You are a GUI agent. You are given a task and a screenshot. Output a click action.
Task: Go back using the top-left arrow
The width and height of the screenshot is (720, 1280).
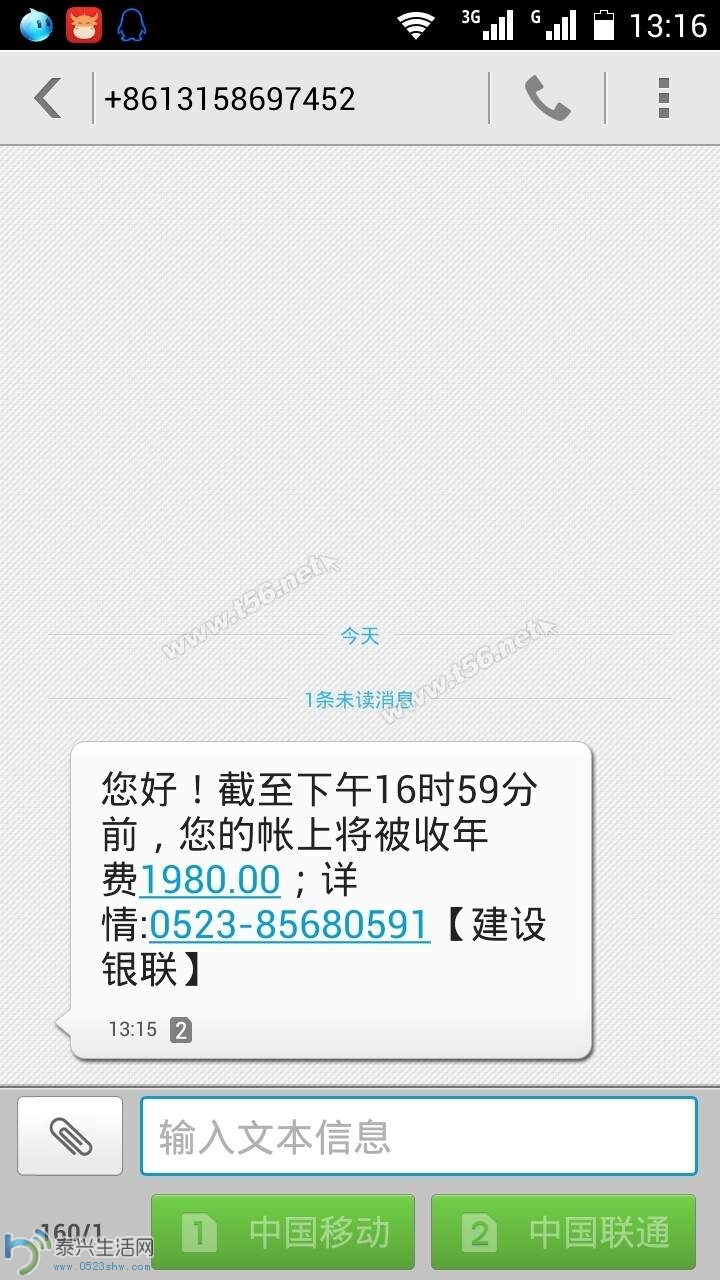click(x=46, y=99)
